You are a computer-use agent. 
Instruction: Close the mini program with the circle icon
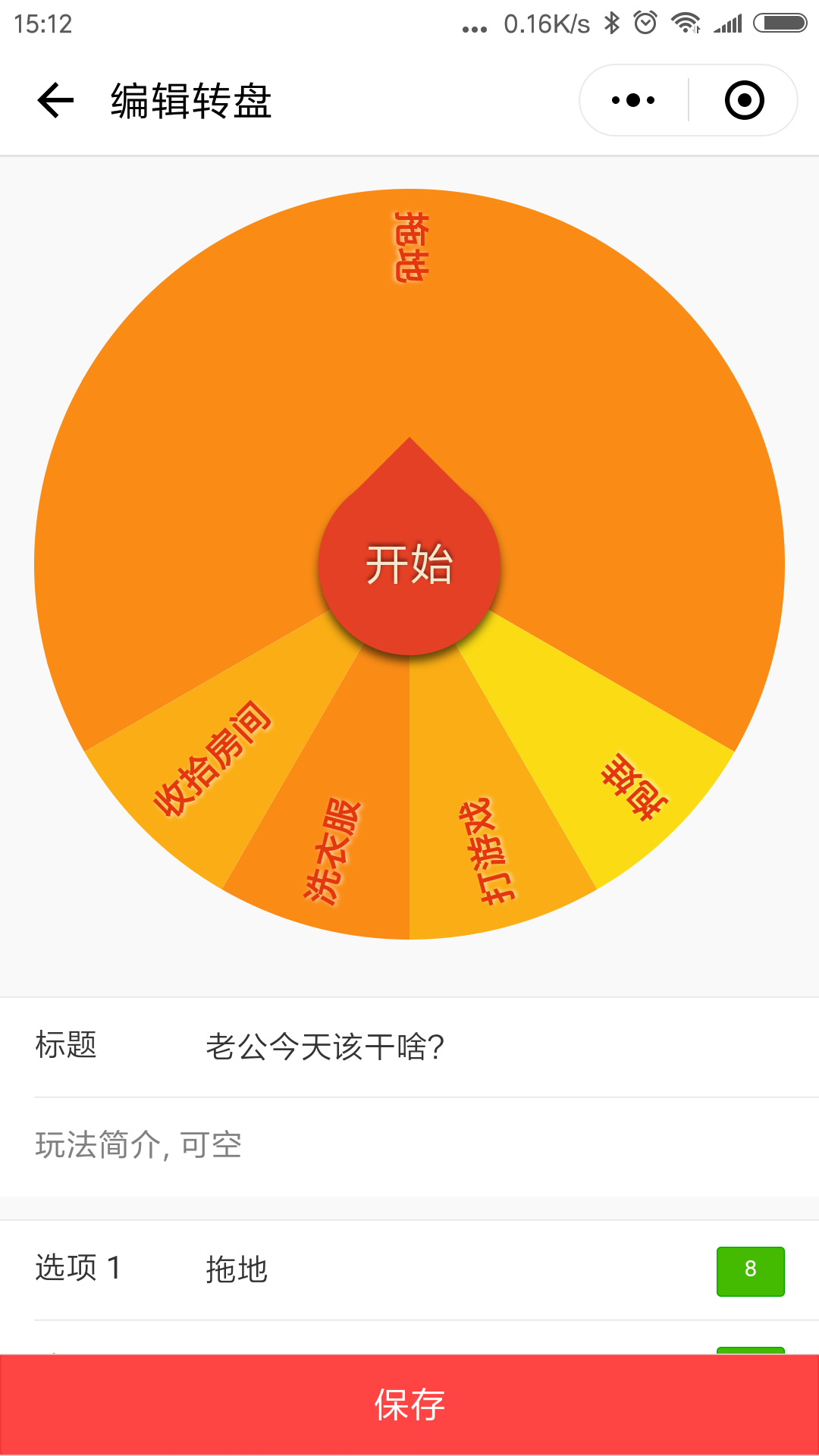[x=744, y=100]
